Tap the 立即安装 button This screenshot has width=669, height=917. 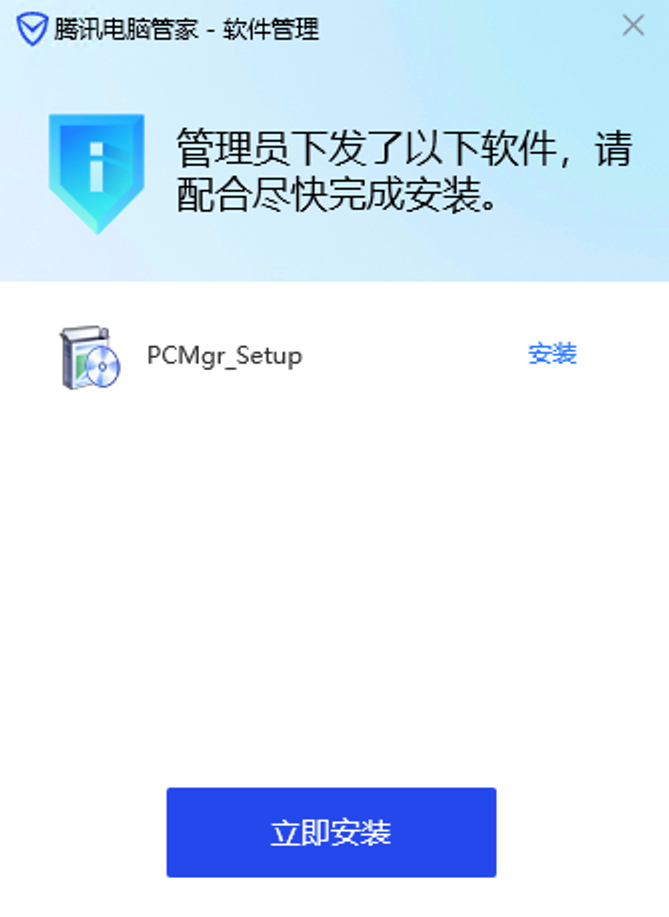tap(331, 832)
